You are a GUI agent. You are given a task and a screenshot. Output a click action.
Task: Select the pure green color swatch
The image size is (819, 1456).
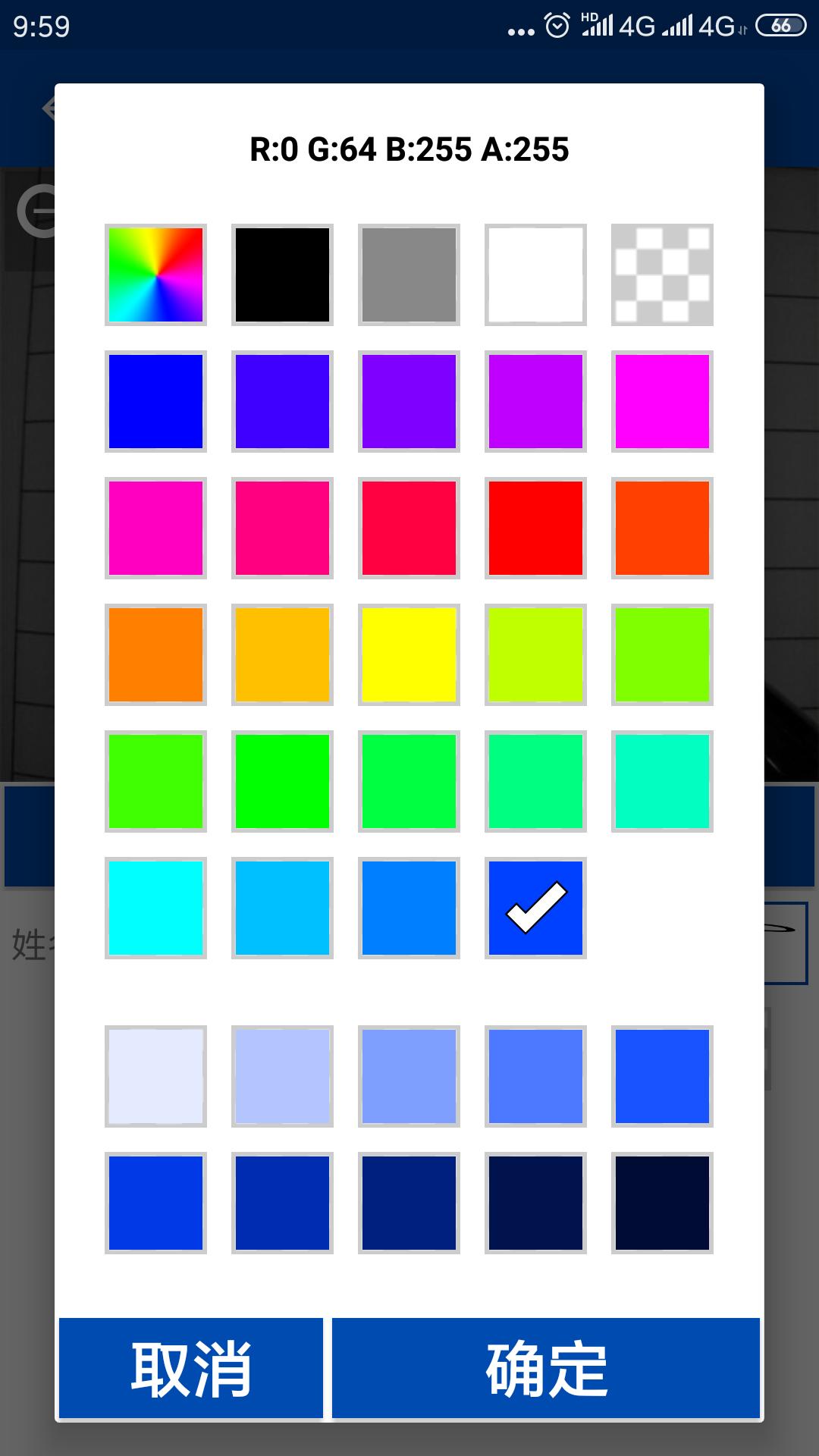click(282, 781)
